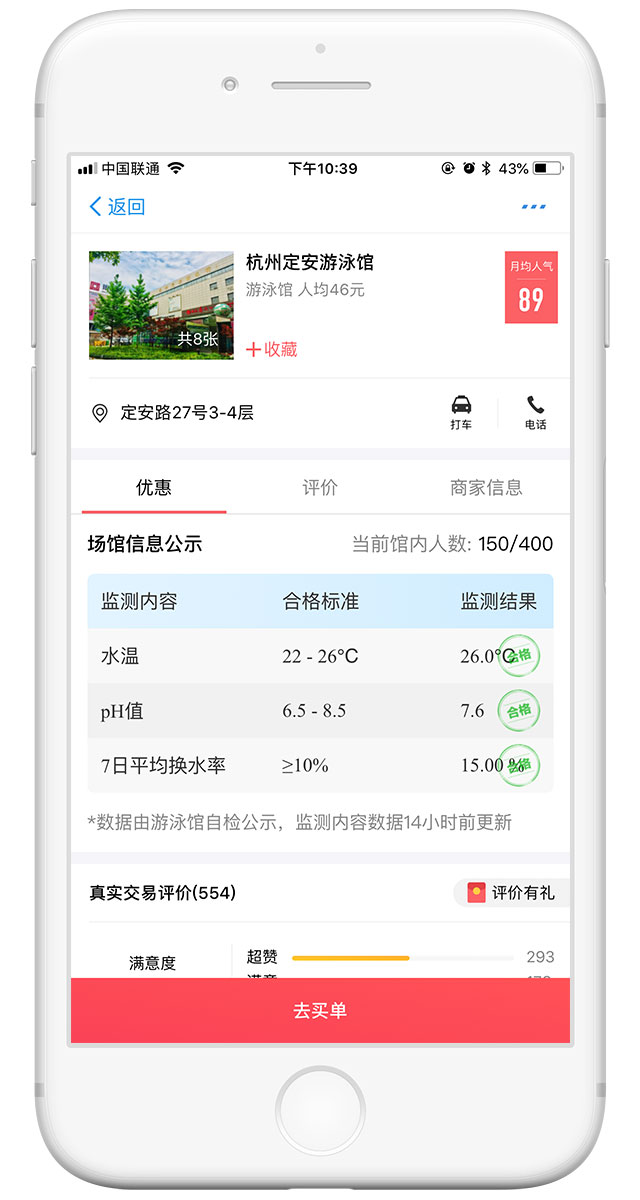The height and width of the screenshot is (1200, 640).
Task: Open the three-dot overflow menu
Action: [x=534, y=207]
